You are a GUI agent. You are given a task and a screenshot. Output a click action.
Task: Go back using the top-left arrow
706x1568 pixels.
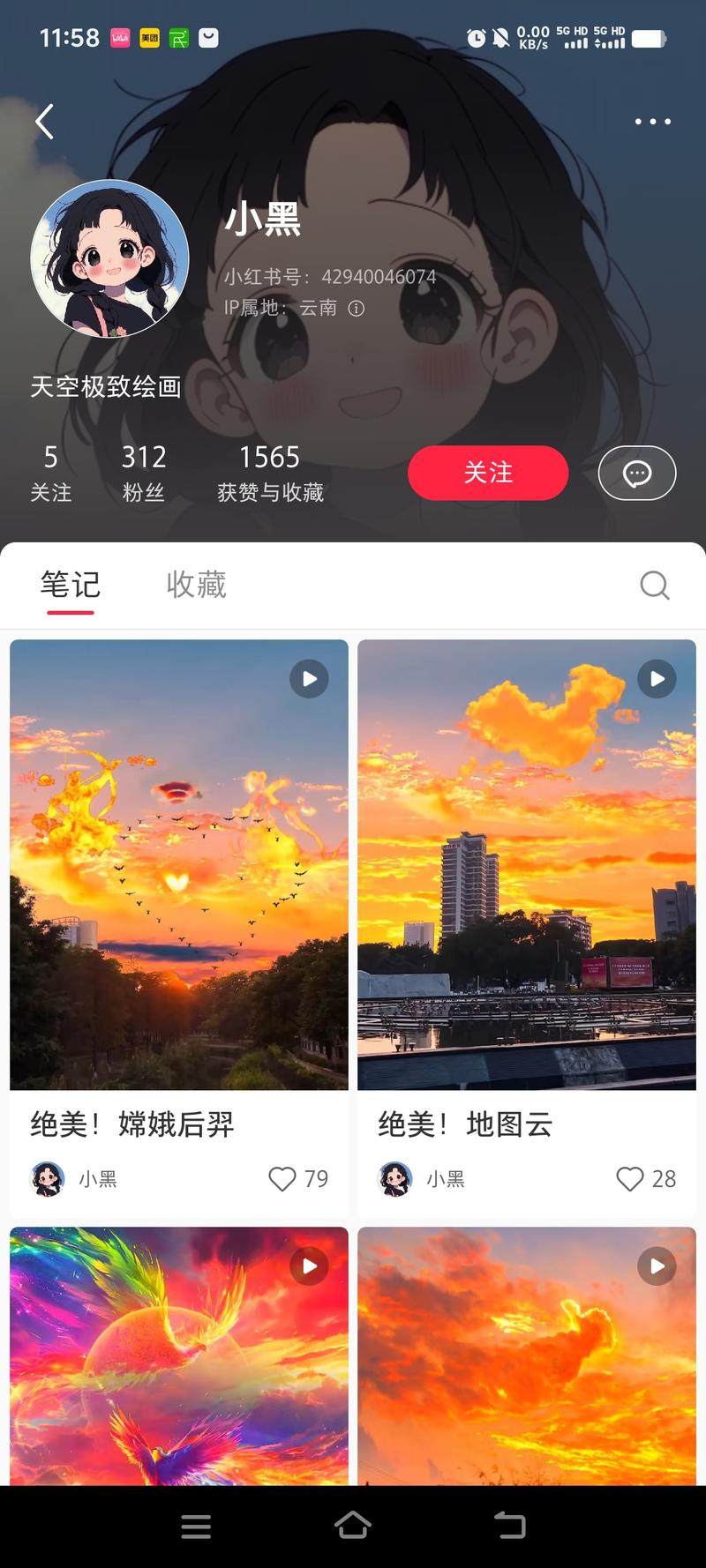(x=44, y=122)
